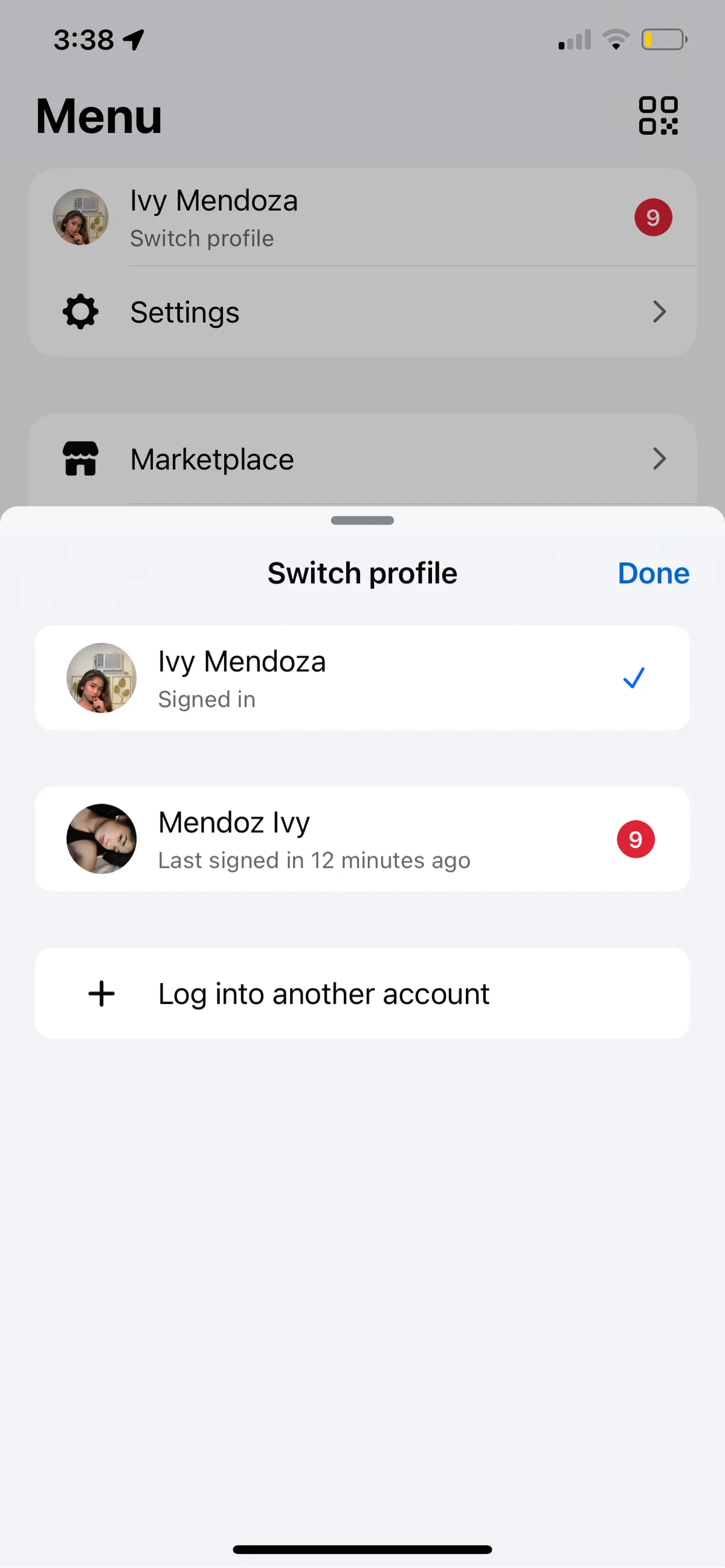Switch to the Mendoz Ivy profile
Viewport: 725px width, 1568px height.
(x=362, y=839)
